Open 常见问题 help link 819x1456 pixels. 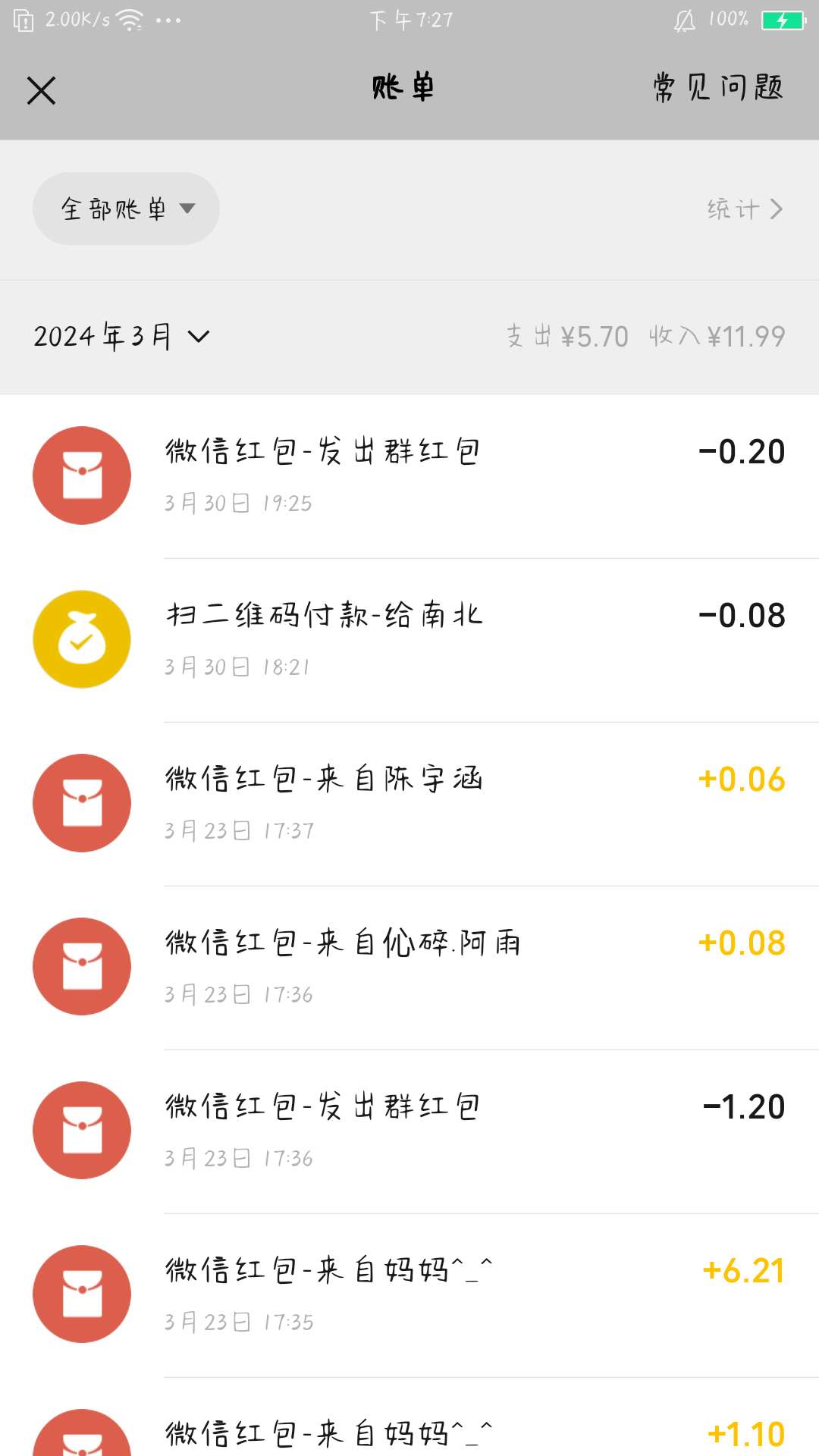pyautogui.click(x=717, y=89)
